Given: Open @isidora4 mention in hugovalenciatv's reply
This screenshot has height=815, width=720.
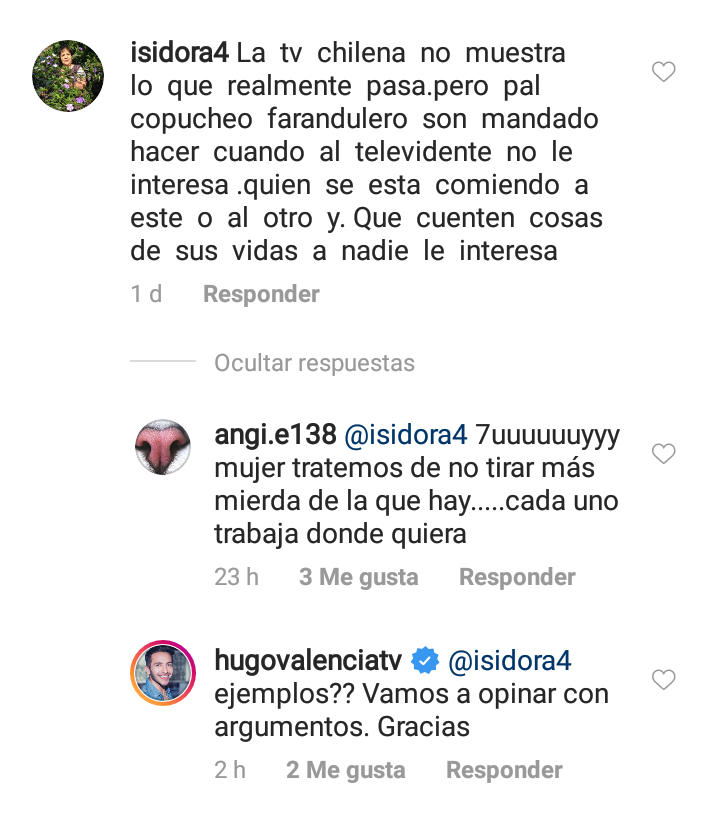Looking at the screenshot, I should click(x=509, y=661).
